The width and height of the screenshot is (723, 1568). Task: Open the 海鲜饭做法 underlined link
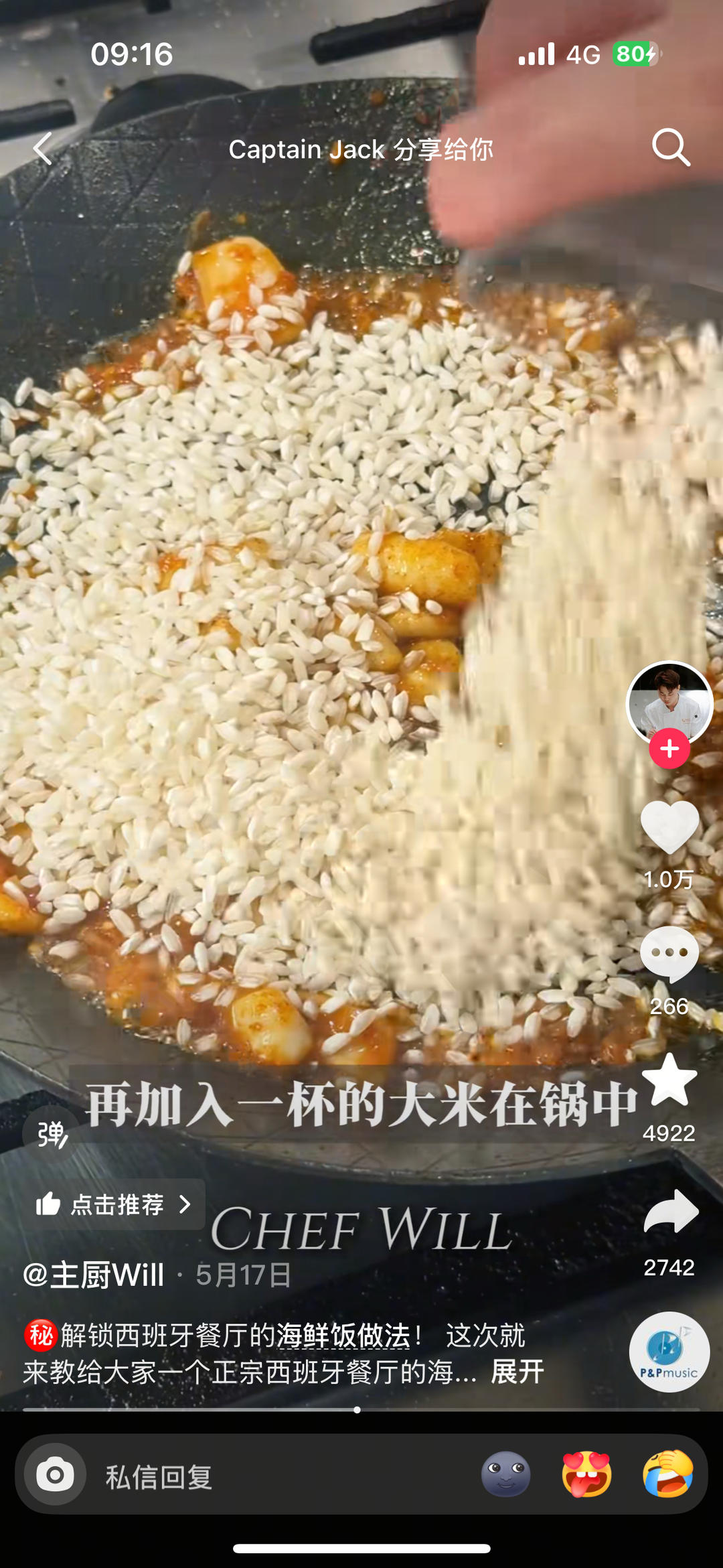pos(343,1336)
